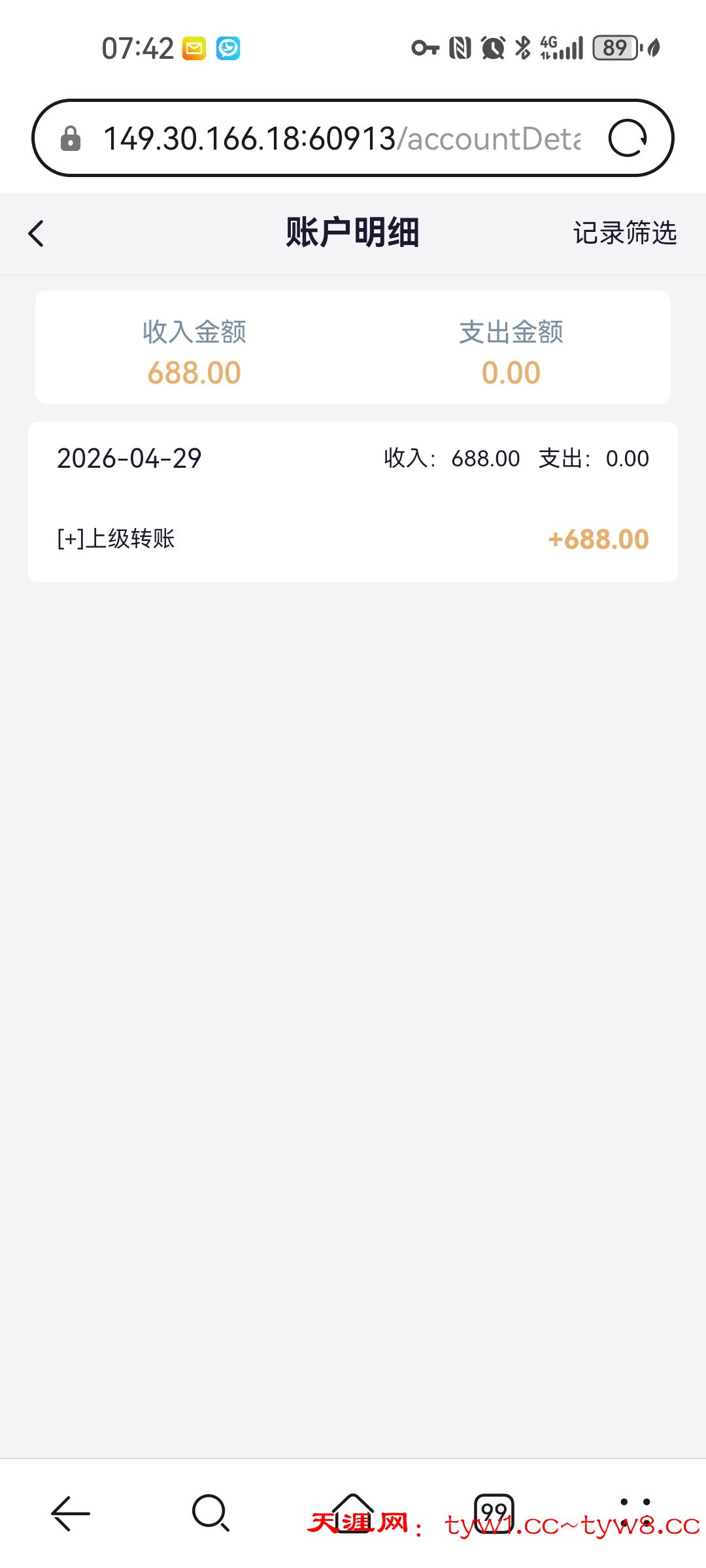Tap the browser address bar URL

[340, 139]
